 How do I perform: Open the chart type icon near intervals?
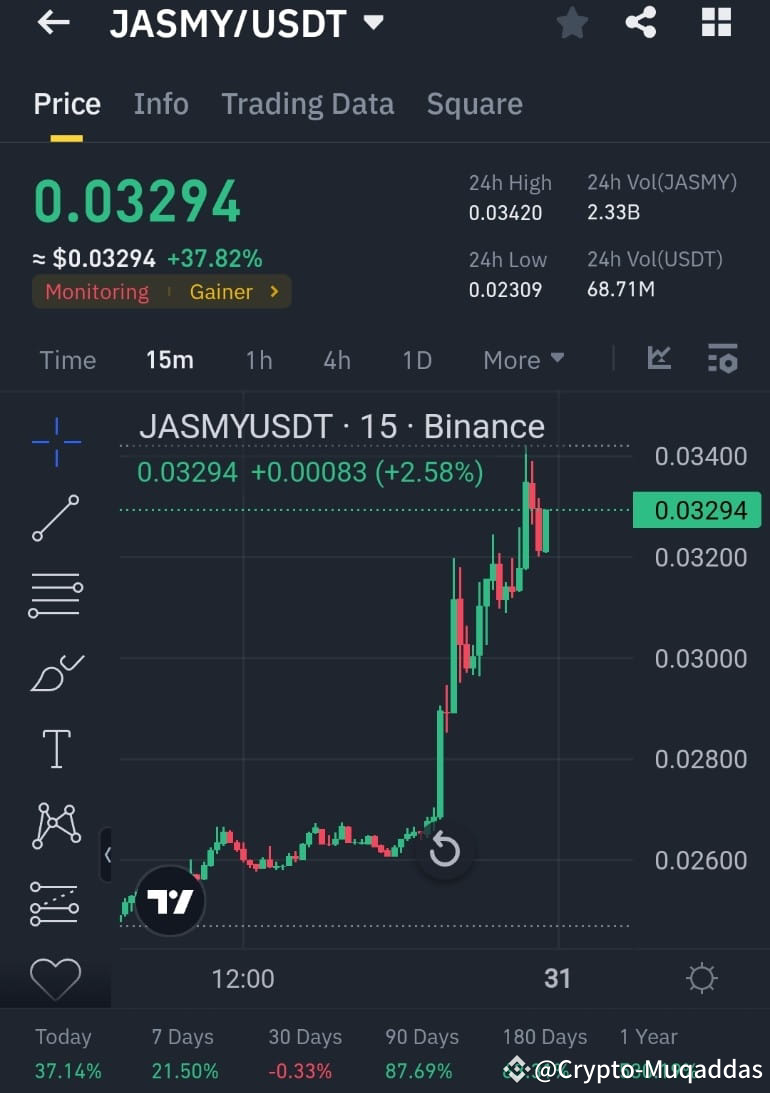coord(658,358)
